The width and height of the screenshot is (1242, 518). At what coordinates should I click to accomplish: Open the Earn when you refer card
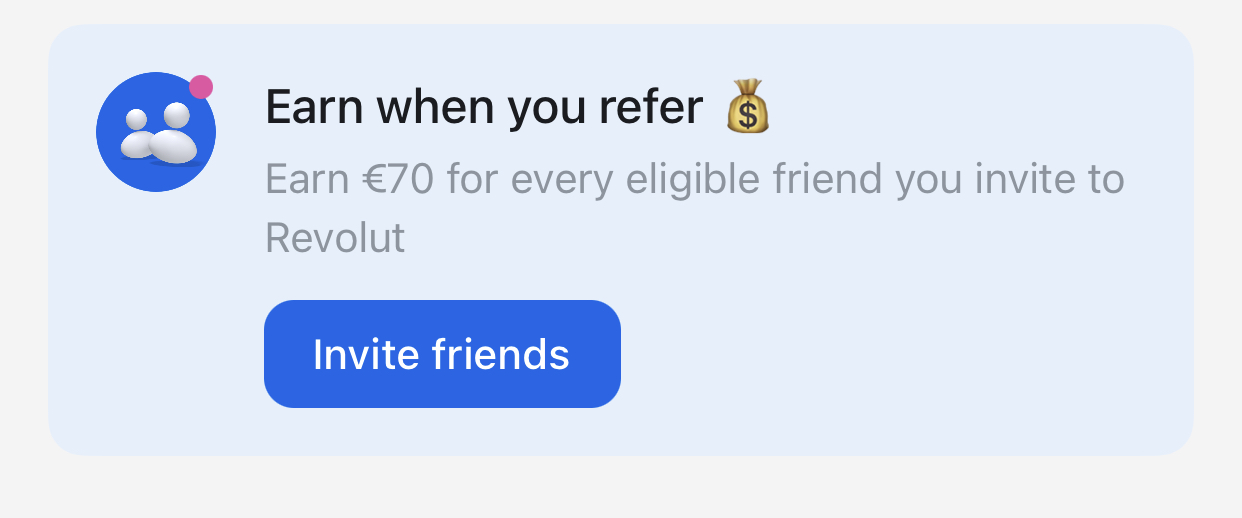coord(620,240)
